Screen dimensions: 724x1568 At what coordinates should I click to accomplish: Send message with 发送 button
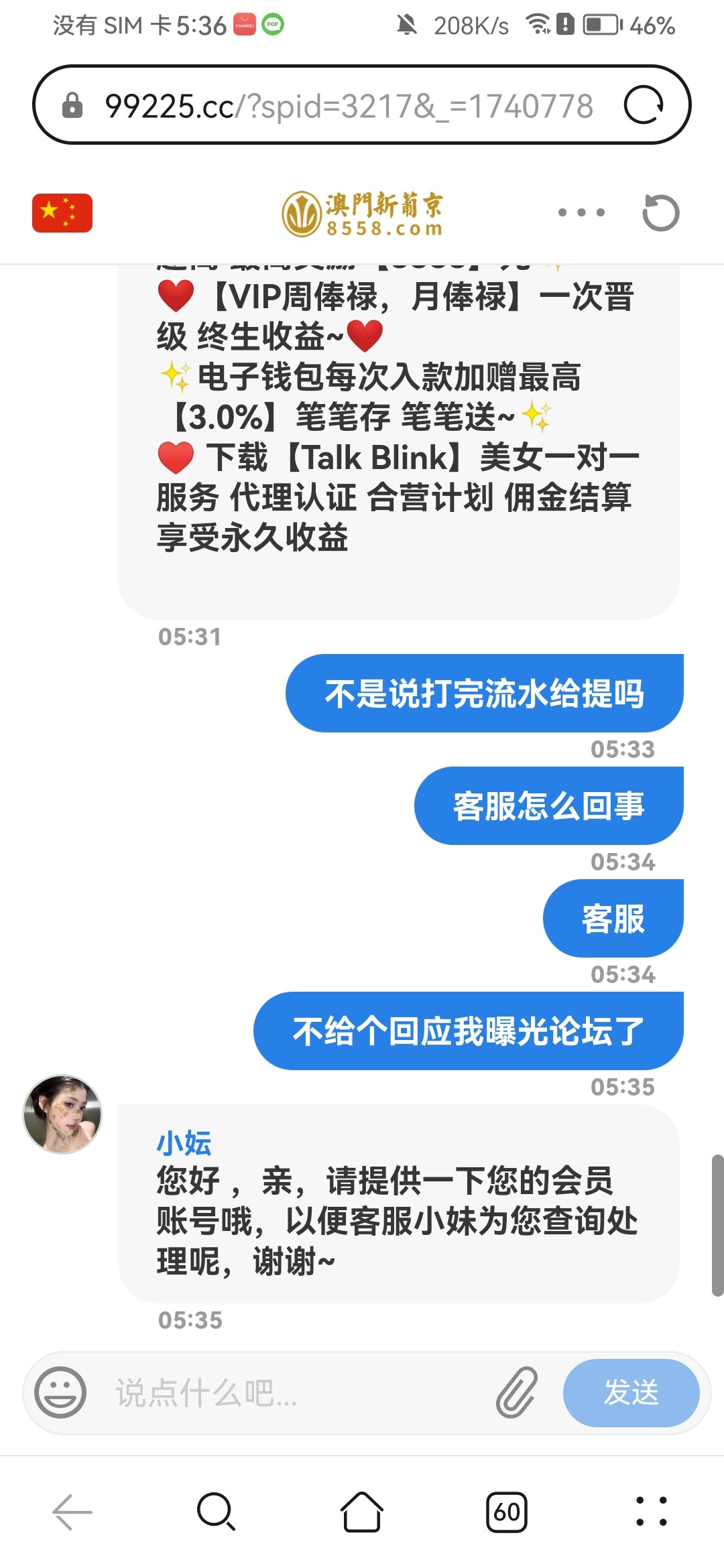tap(631, 1392)
